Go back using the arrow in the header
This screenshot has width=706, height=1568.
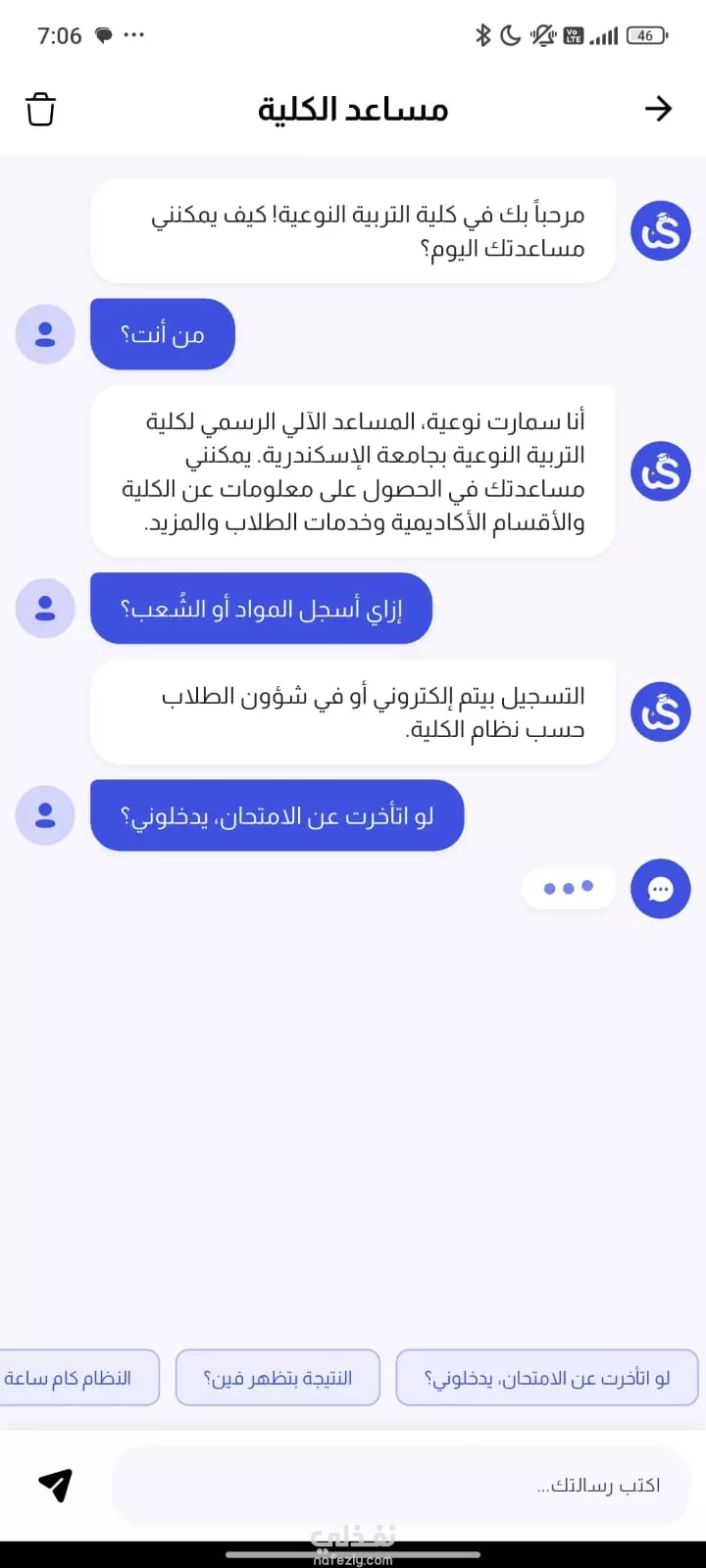pos(659,109)
